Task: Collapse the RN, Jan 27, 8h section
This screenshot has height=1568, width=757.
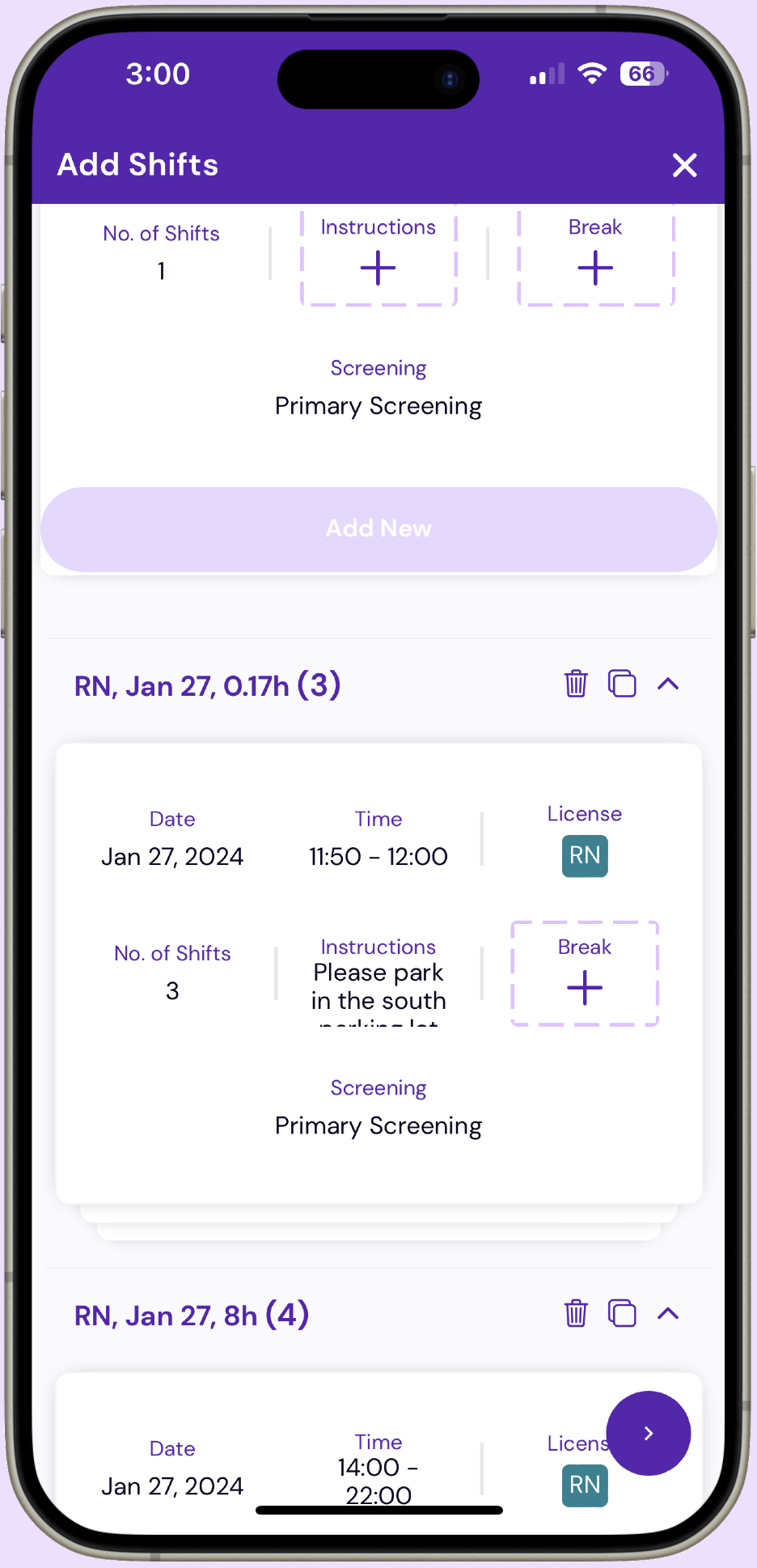Action: 668,1314
